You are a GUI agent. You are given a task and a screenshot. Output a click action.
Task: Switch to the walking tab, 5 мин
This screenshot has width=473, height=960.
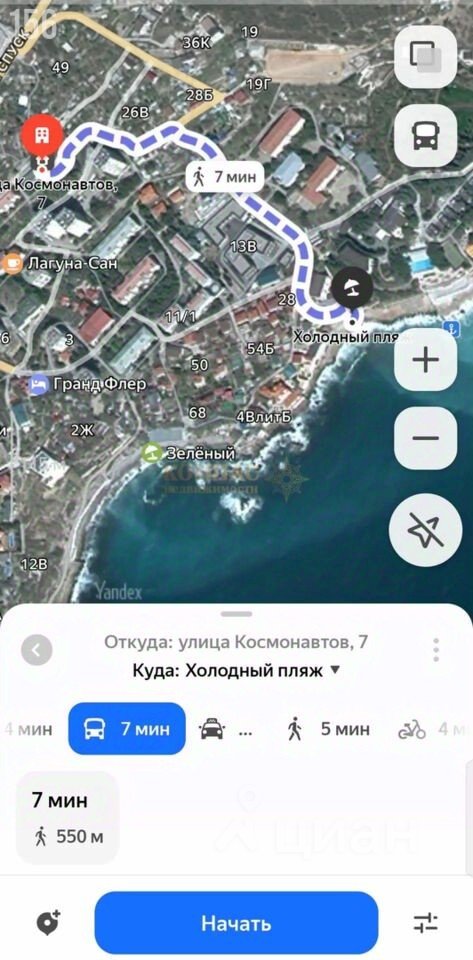(329, 729)
